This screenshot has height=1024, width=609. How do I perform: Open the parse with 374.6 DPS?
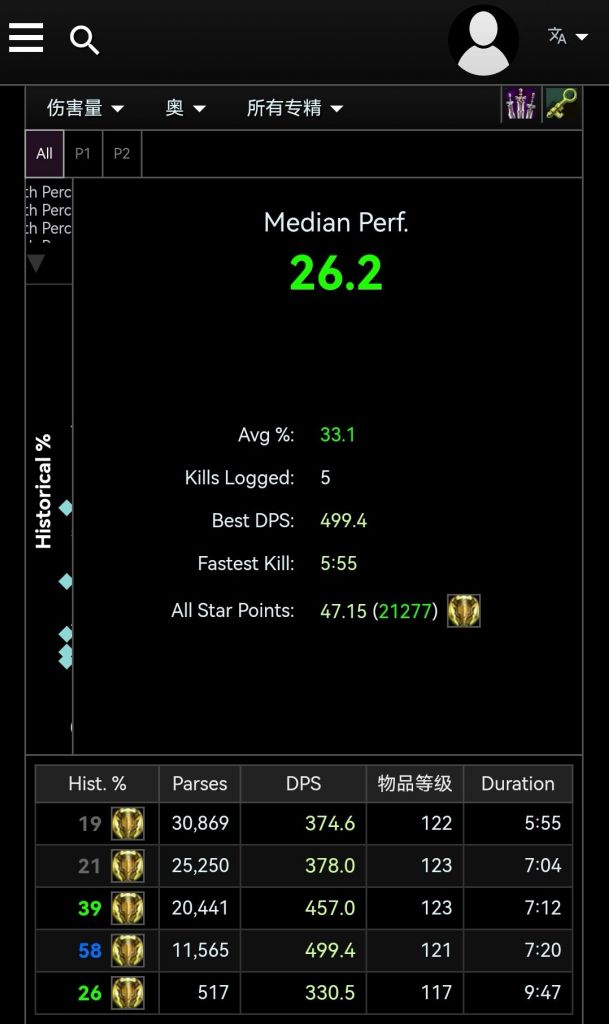(x=330, y=823)
